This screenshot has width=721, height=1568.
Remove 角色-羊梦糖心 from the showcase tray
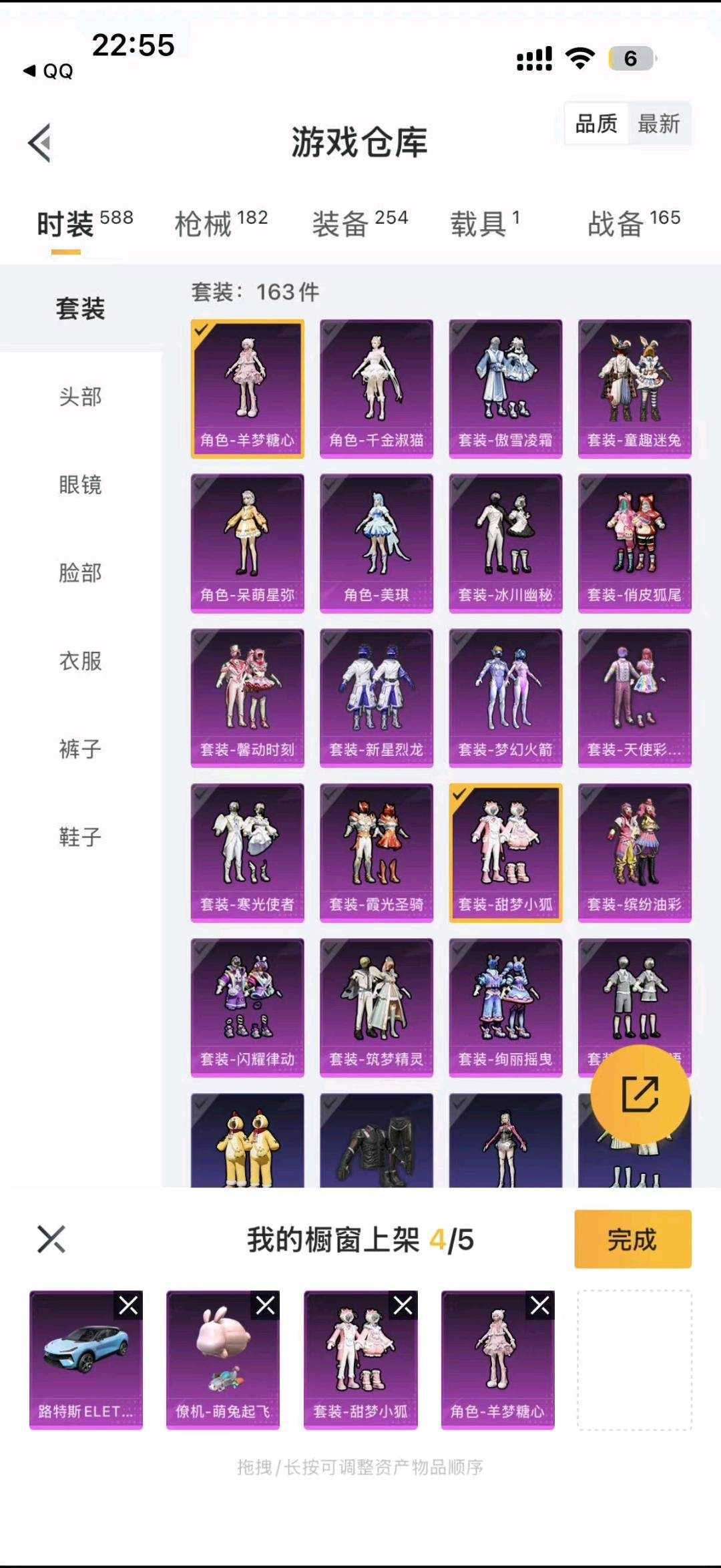pyautogui.click(x=540, y=1305)
